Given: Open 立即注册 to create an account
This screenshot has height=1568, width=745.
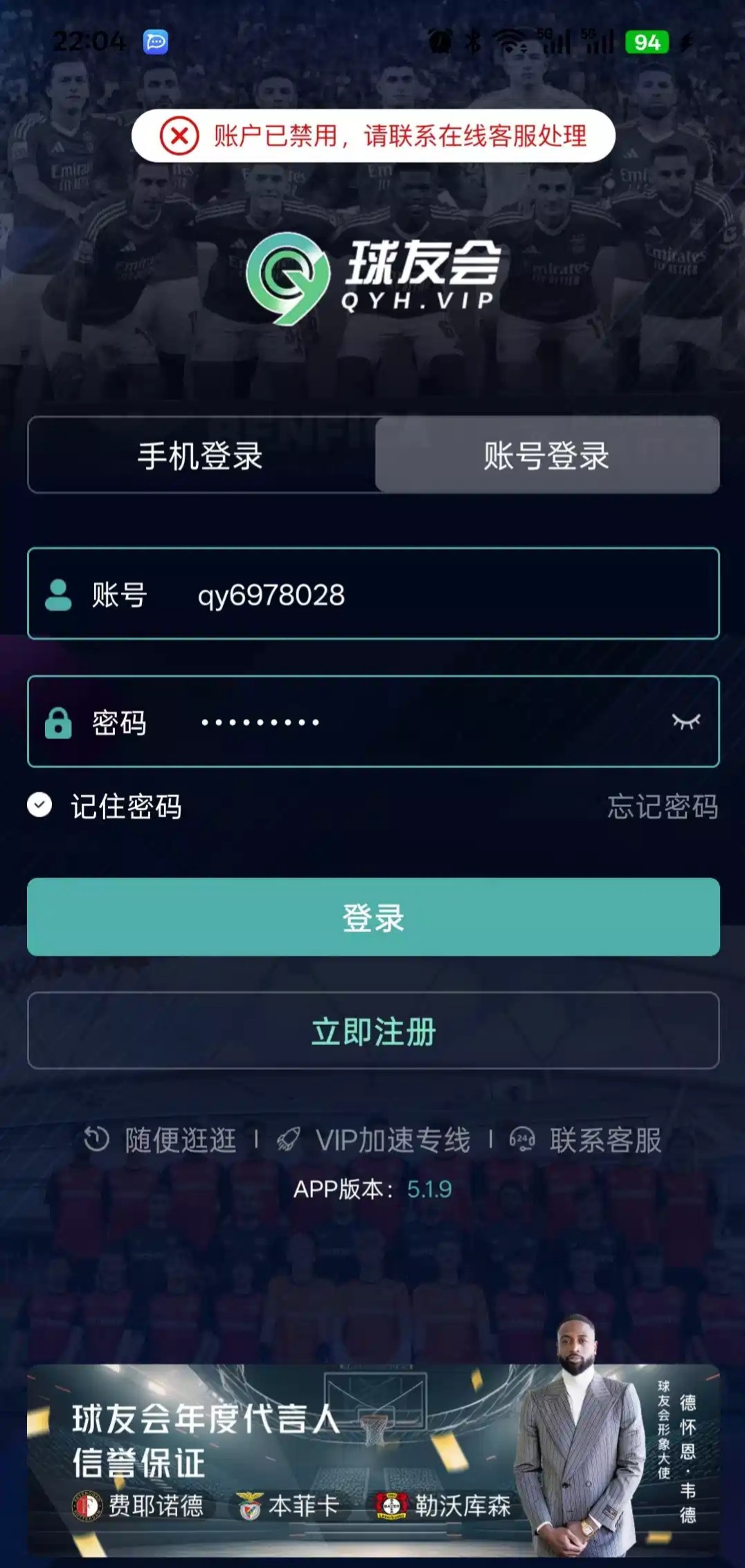Looking at the screenshot, I should pyautogui.click(x=373, y=1031).
